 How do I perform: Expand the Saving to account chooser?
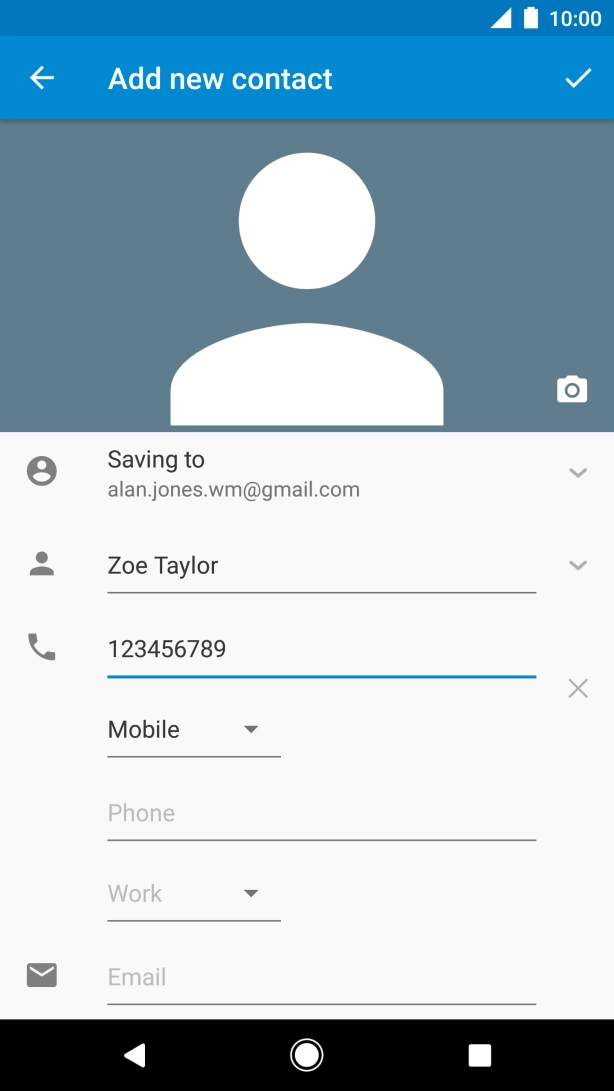point(577,473)
